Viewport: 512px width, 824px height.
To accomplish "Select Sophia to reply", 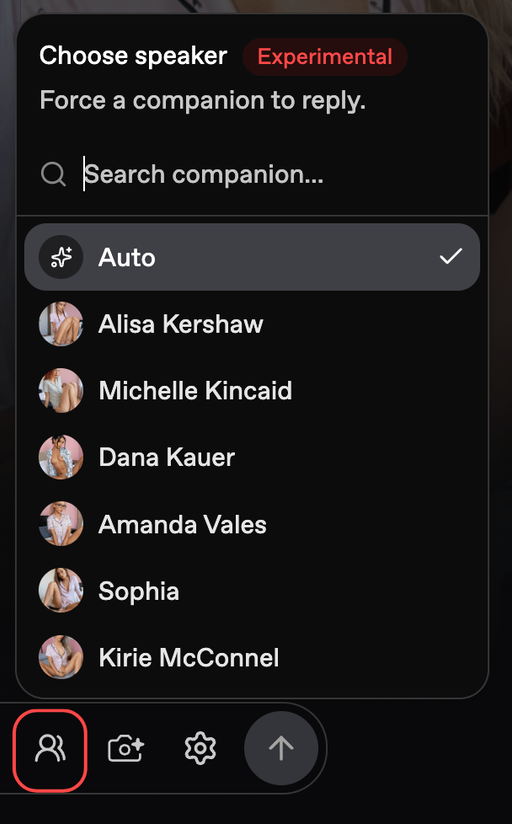I will click(x=252, y=591).
